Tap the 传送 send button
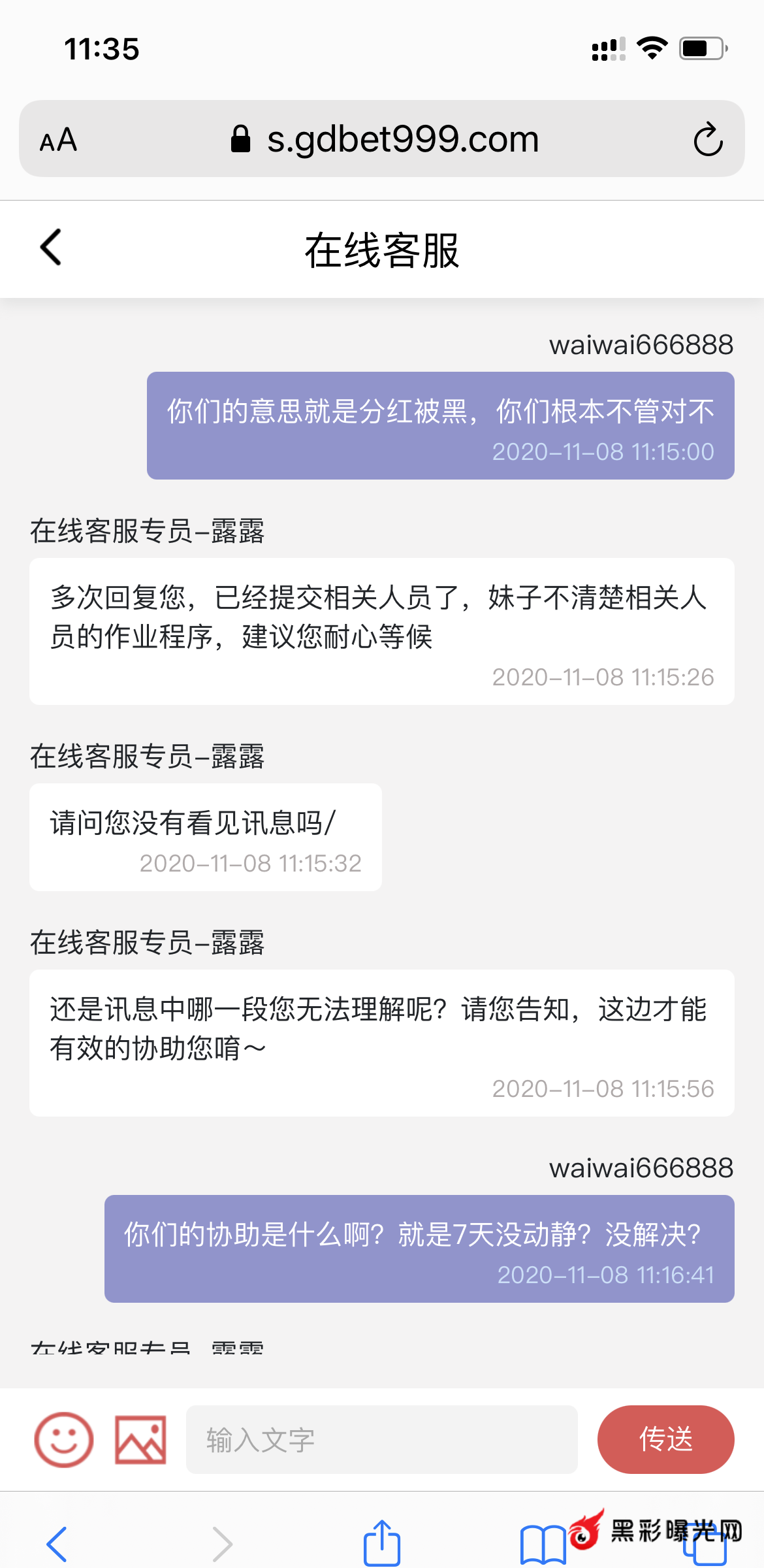This screenshot has width=764, height=1568. point(665,1439)
